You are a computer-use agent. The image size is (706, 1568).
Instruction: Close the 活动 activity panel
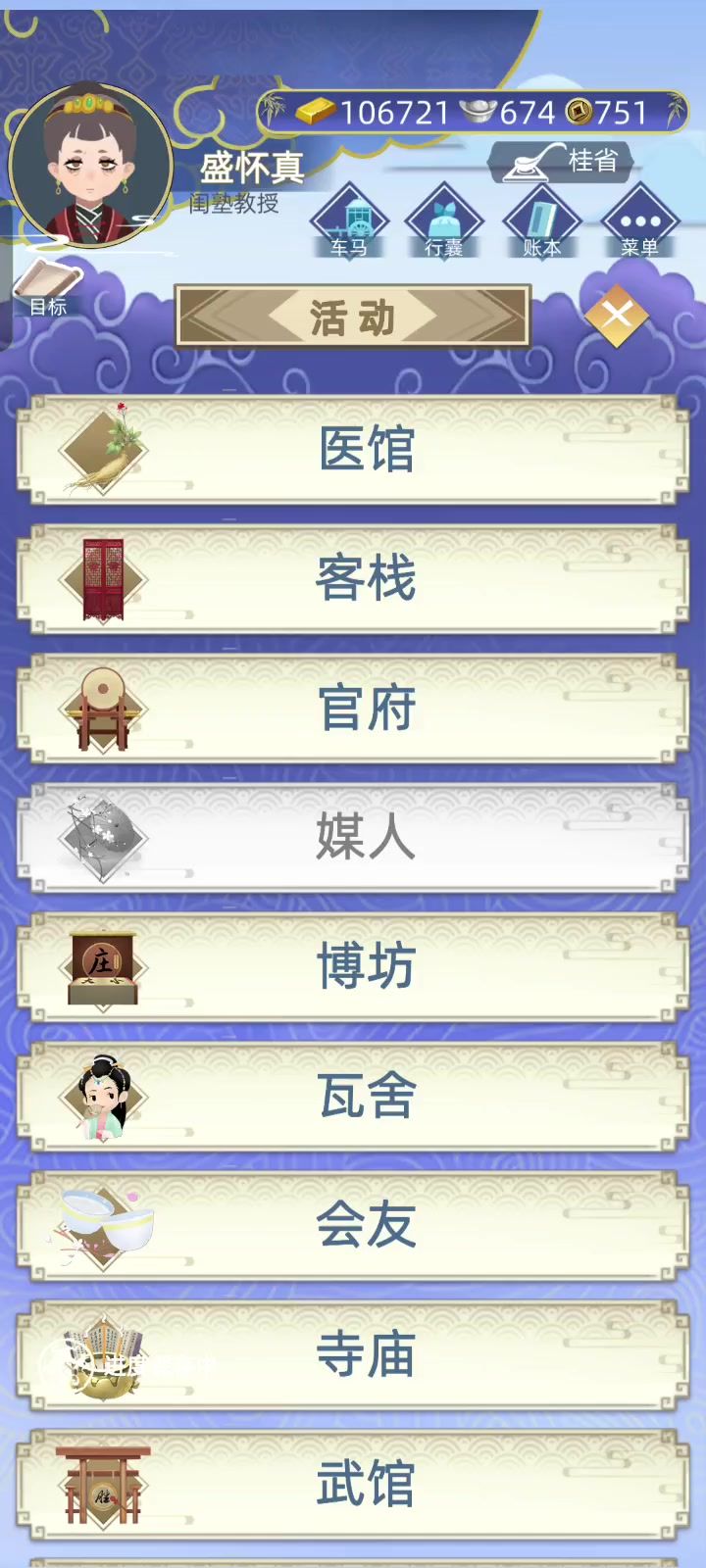617,316
